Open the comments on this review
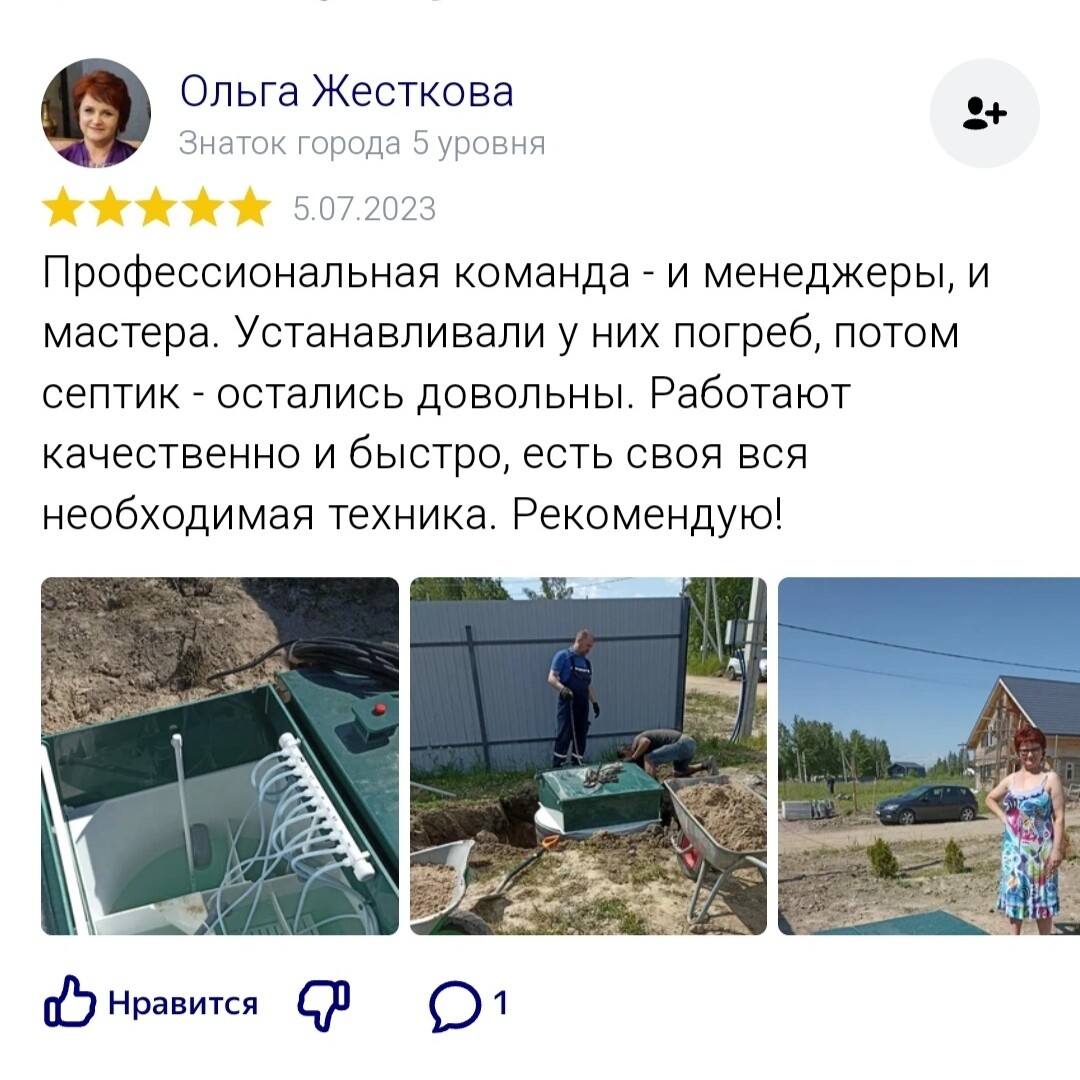The width and height of the screenshot is (1080, 1080). point(468,1004)
